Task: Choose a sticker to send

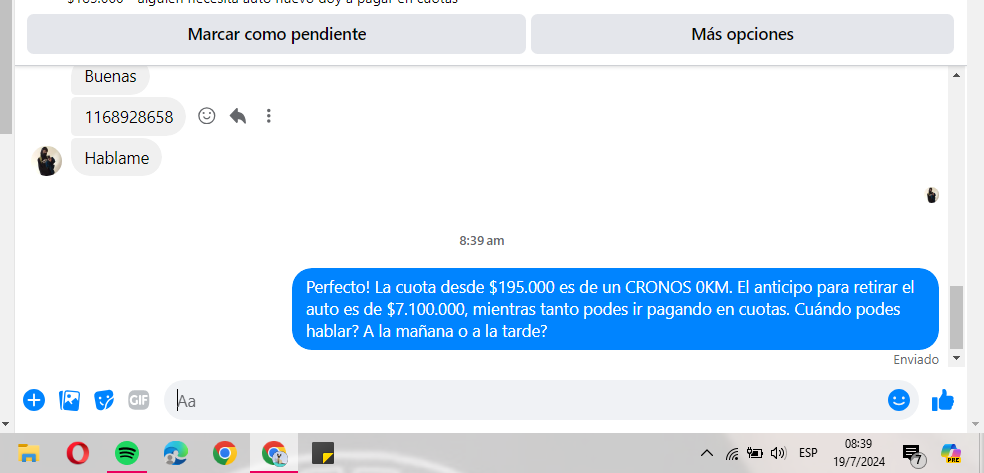Action: (x=104, y=400)
